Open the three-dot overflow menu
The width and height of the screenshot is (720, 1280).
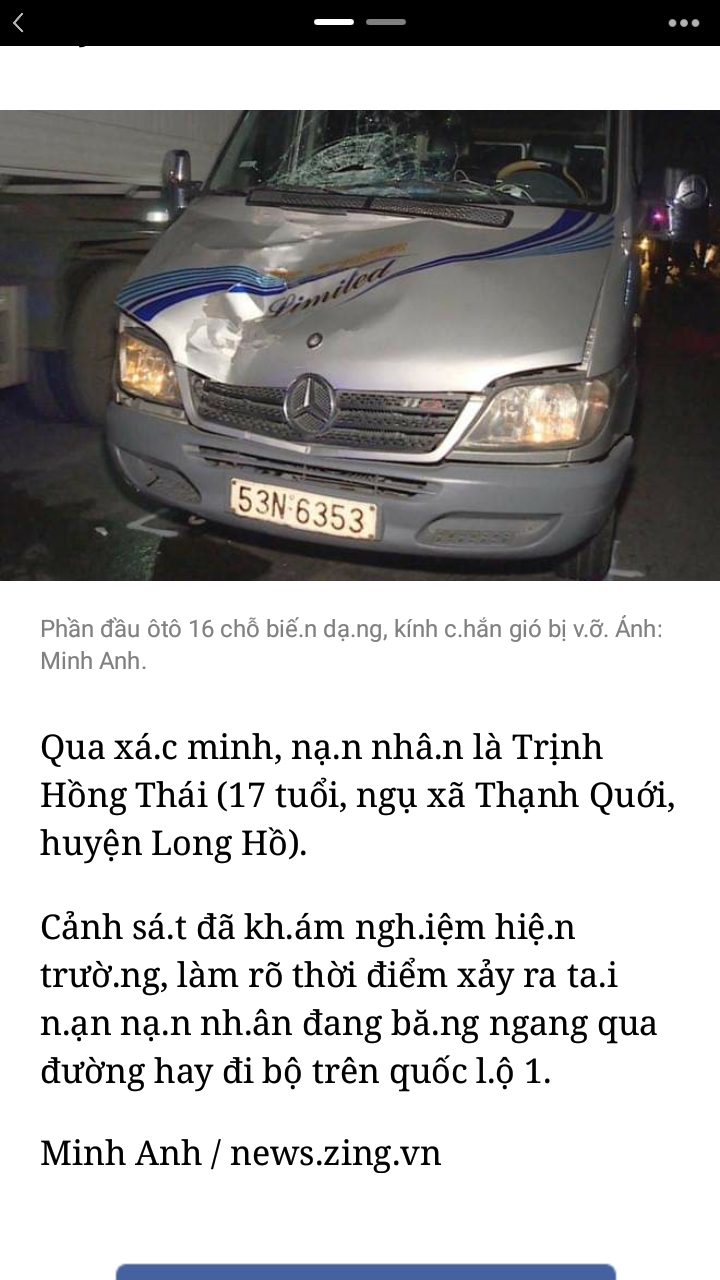pos(684,23)
